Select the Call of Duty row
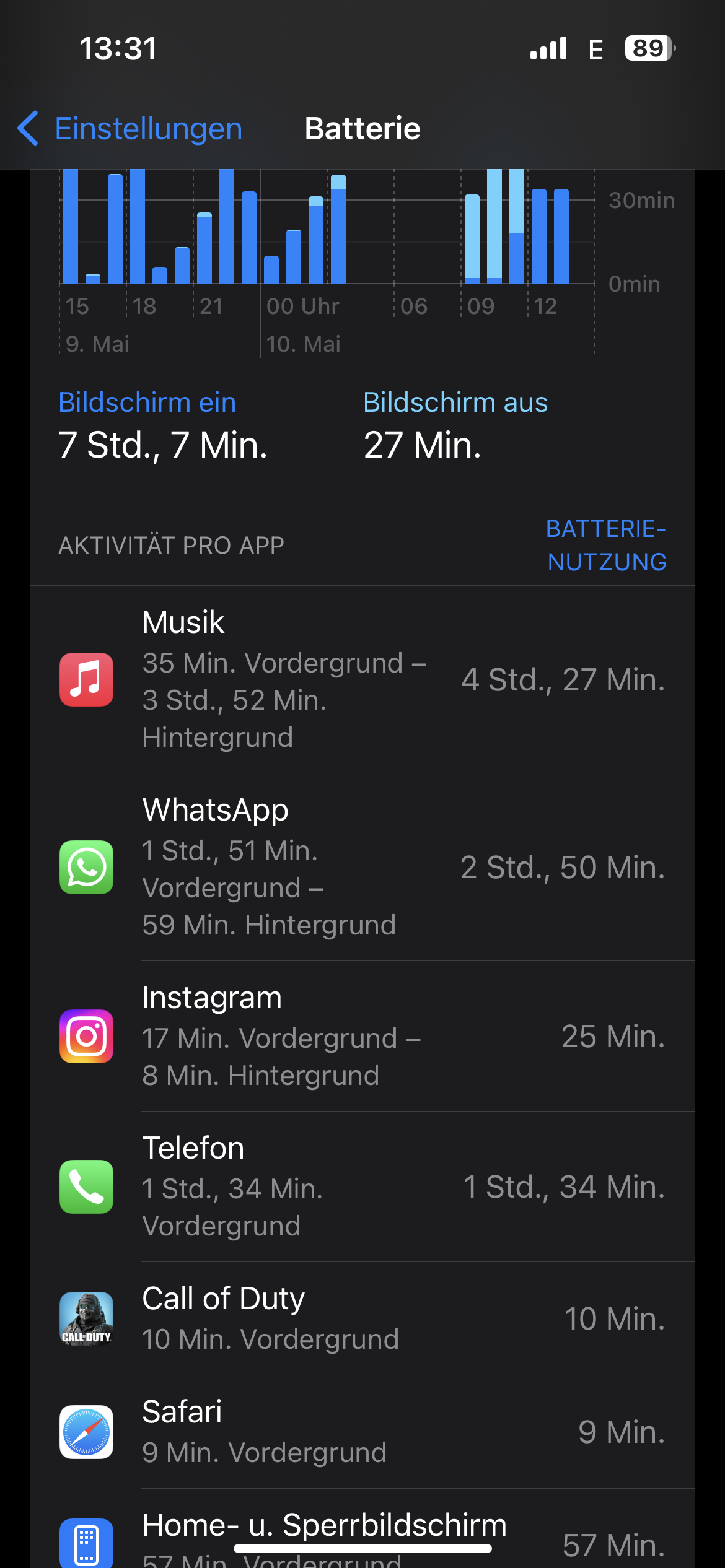Viewport: 725px width, 1568px height. (x=362, y=1318)
